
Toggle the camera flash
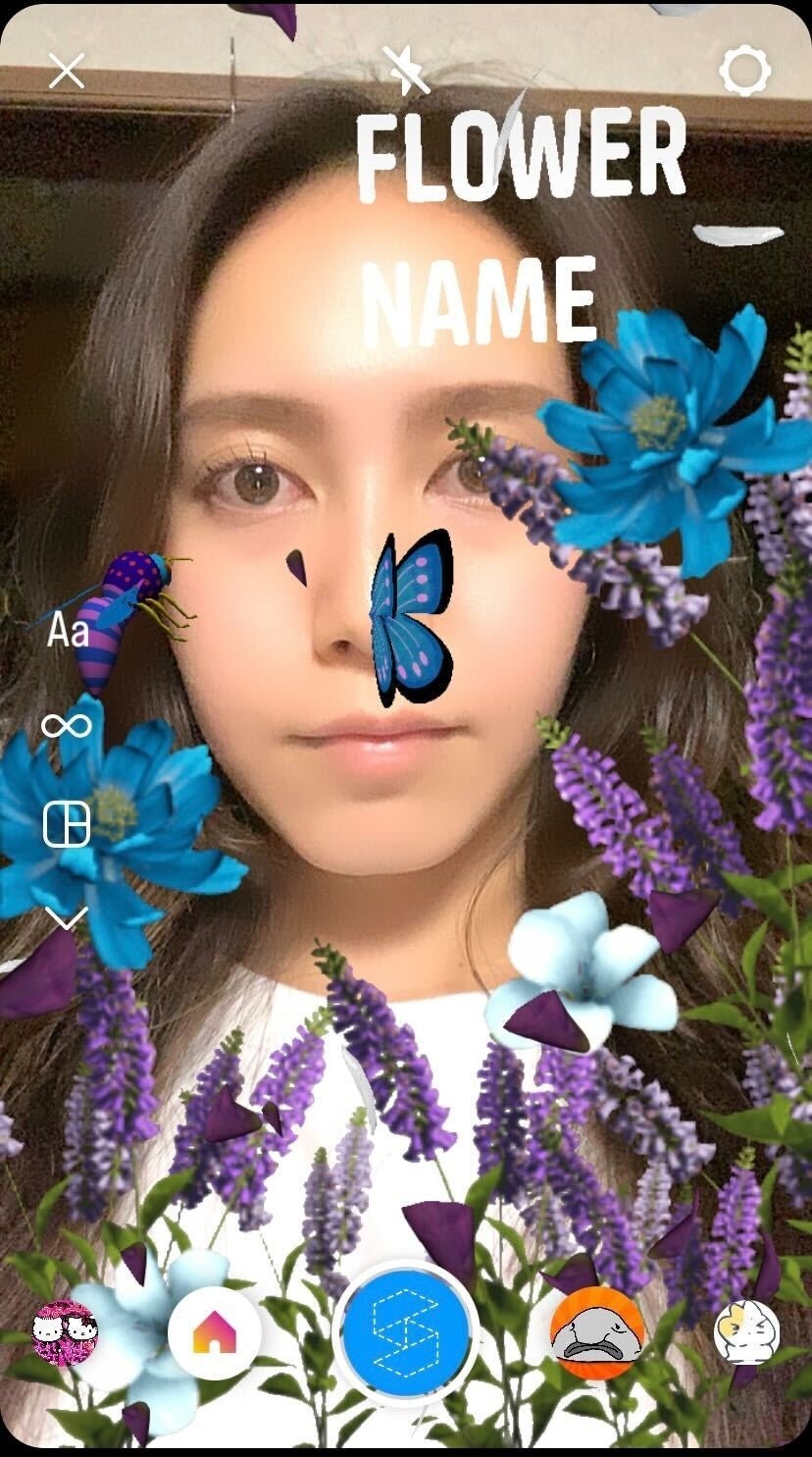click(406, 71)
